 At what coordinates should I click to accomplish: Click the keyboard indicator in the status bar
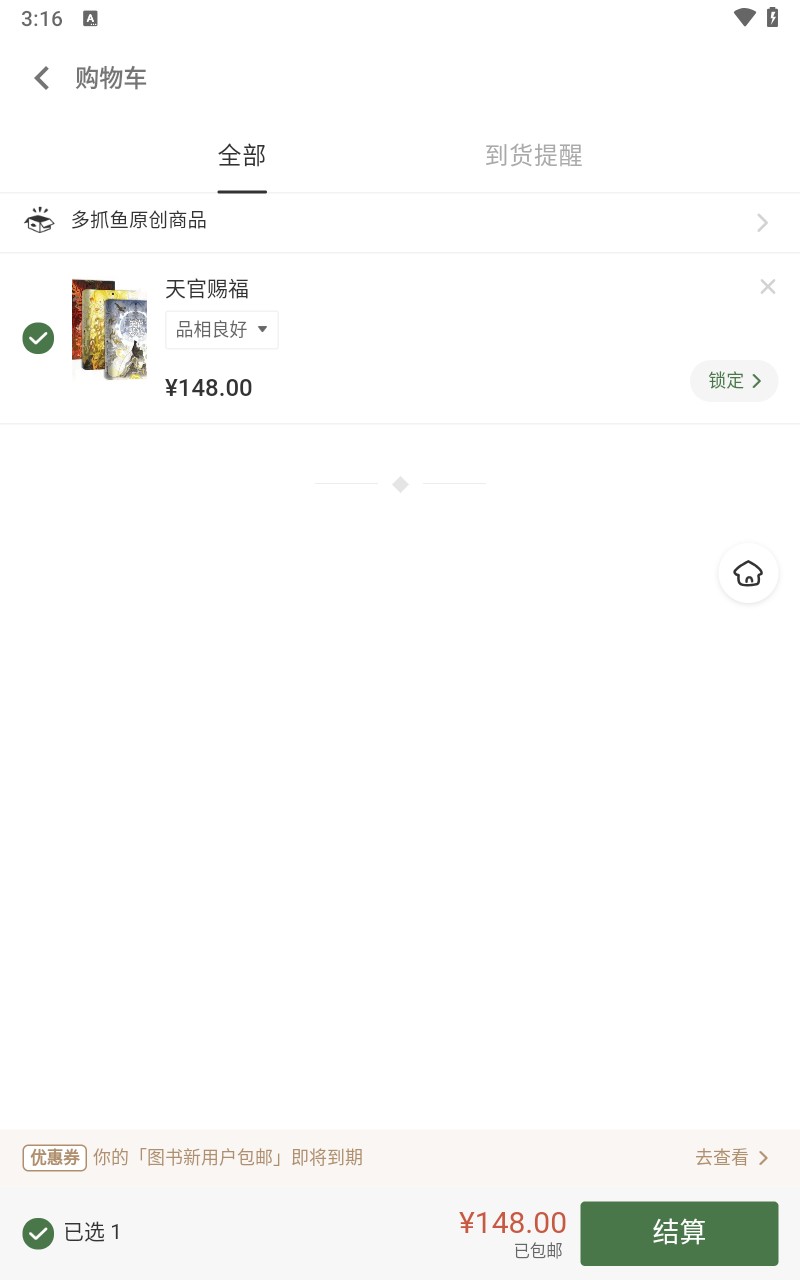click(x=90, y=18)
